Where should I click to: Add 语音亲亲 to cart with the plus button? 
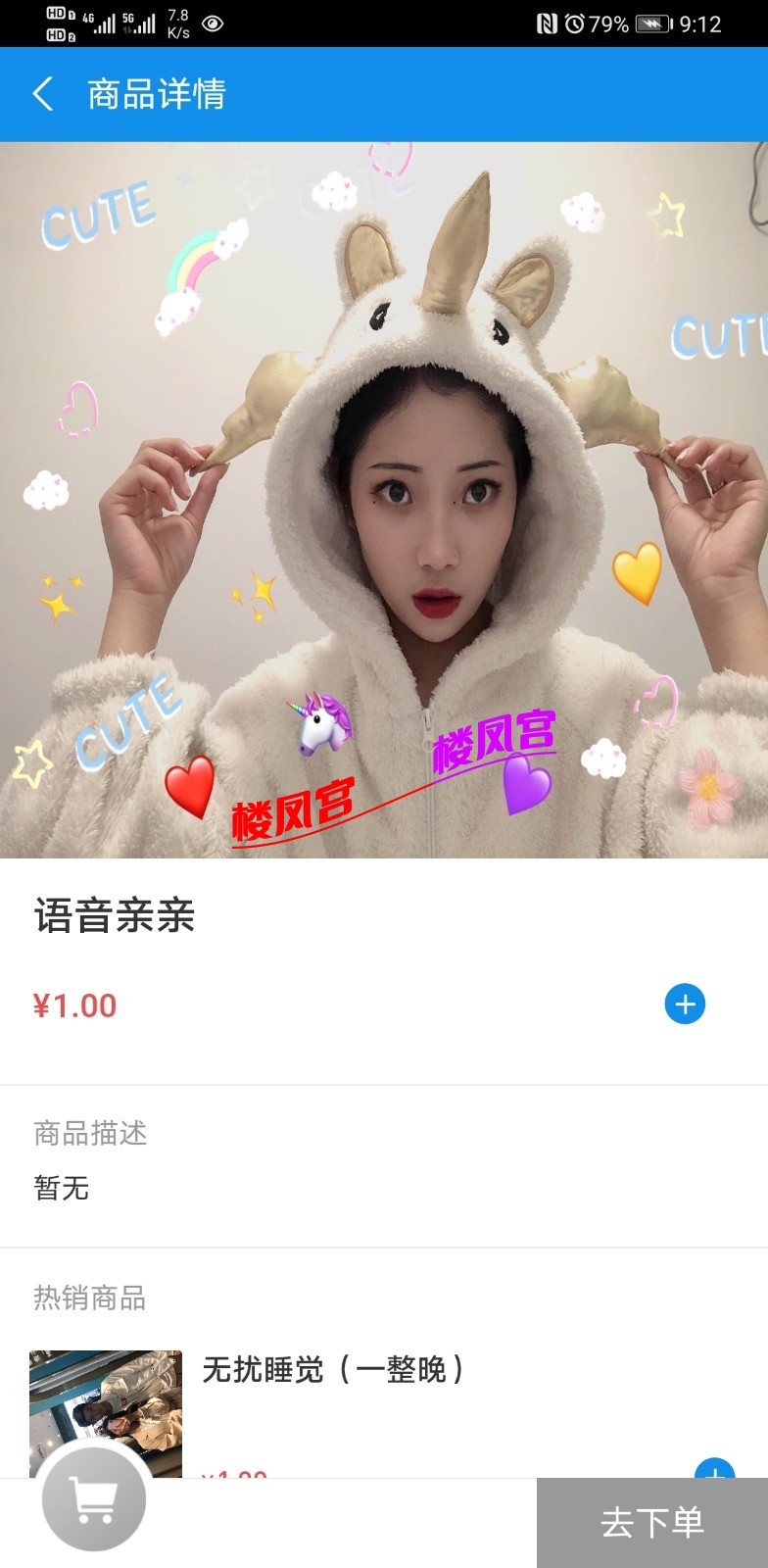pyautogui.click(x=685, y=1004)
